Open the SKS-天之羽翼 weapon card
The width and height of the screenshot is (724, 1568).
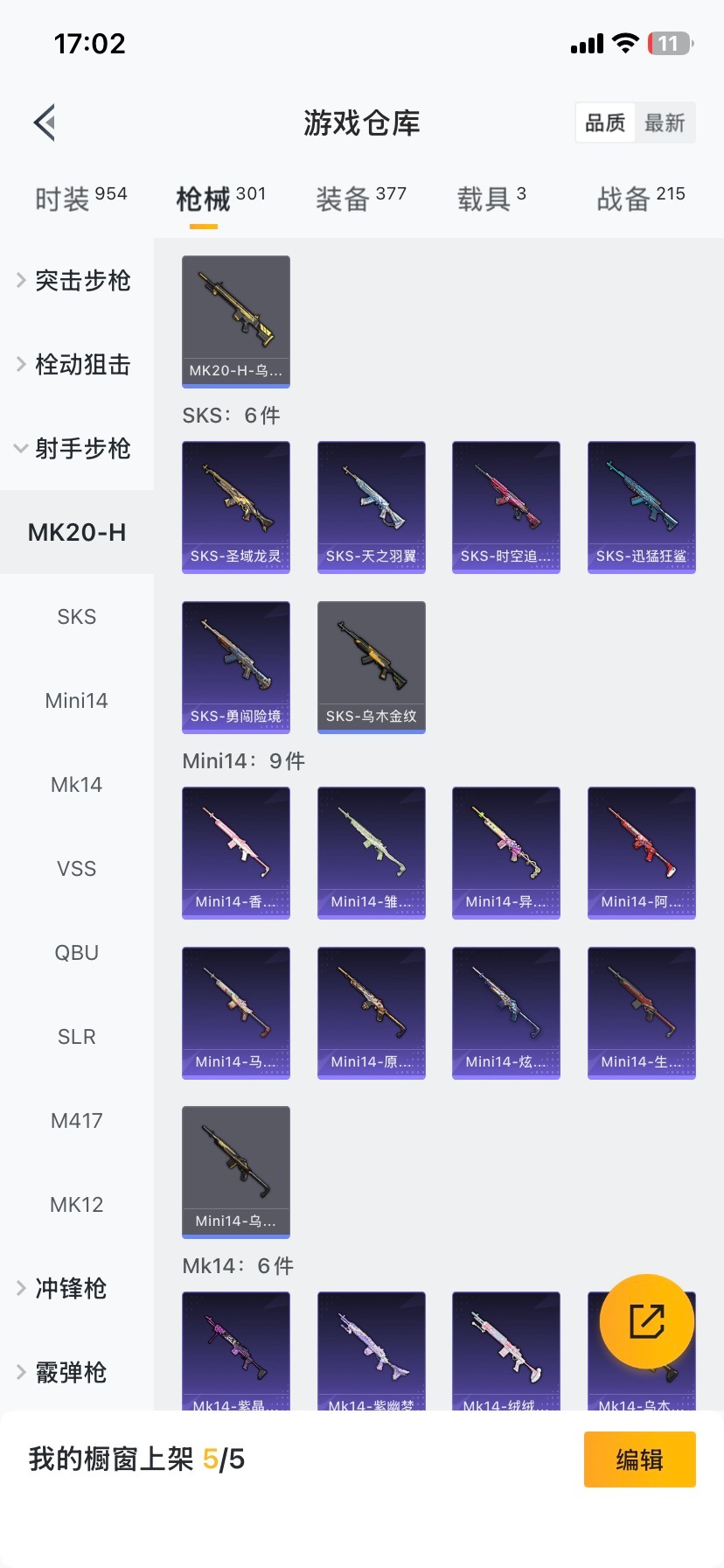click(x=371, y=507)
